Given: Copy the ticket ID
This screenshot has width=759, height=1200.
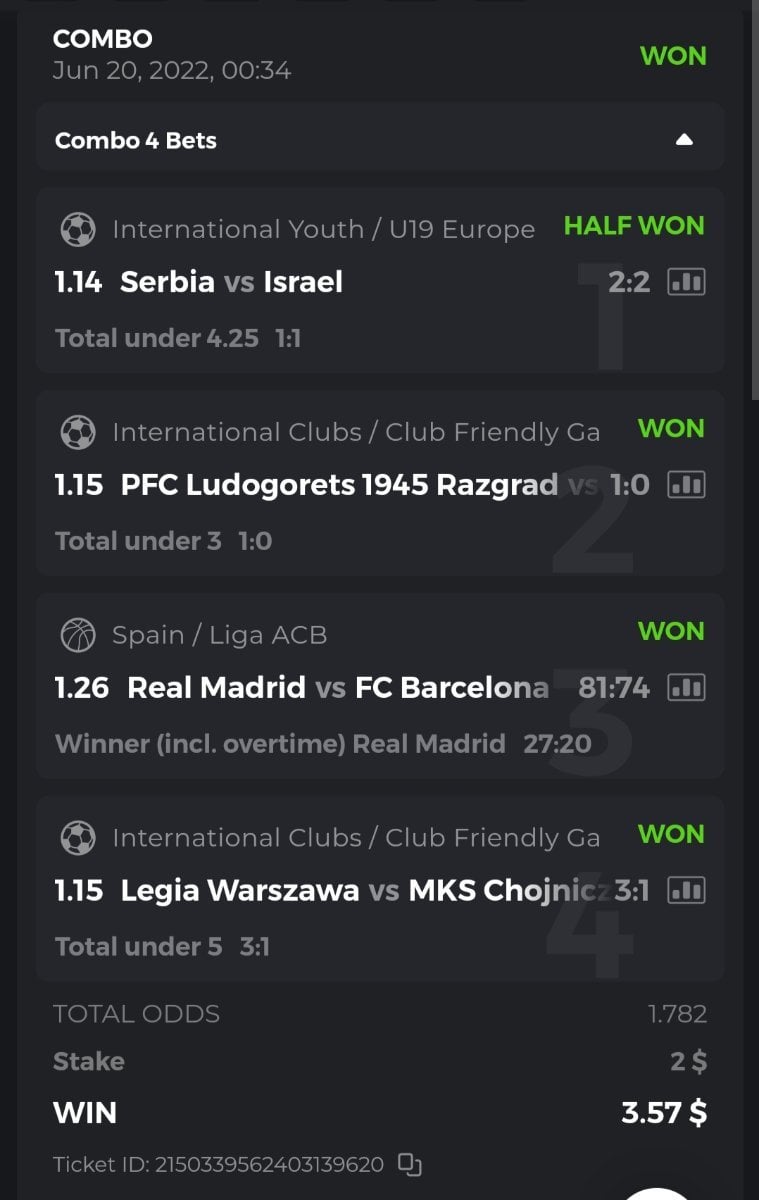Looking at the screenshot, I should (x=410, y=1164).
